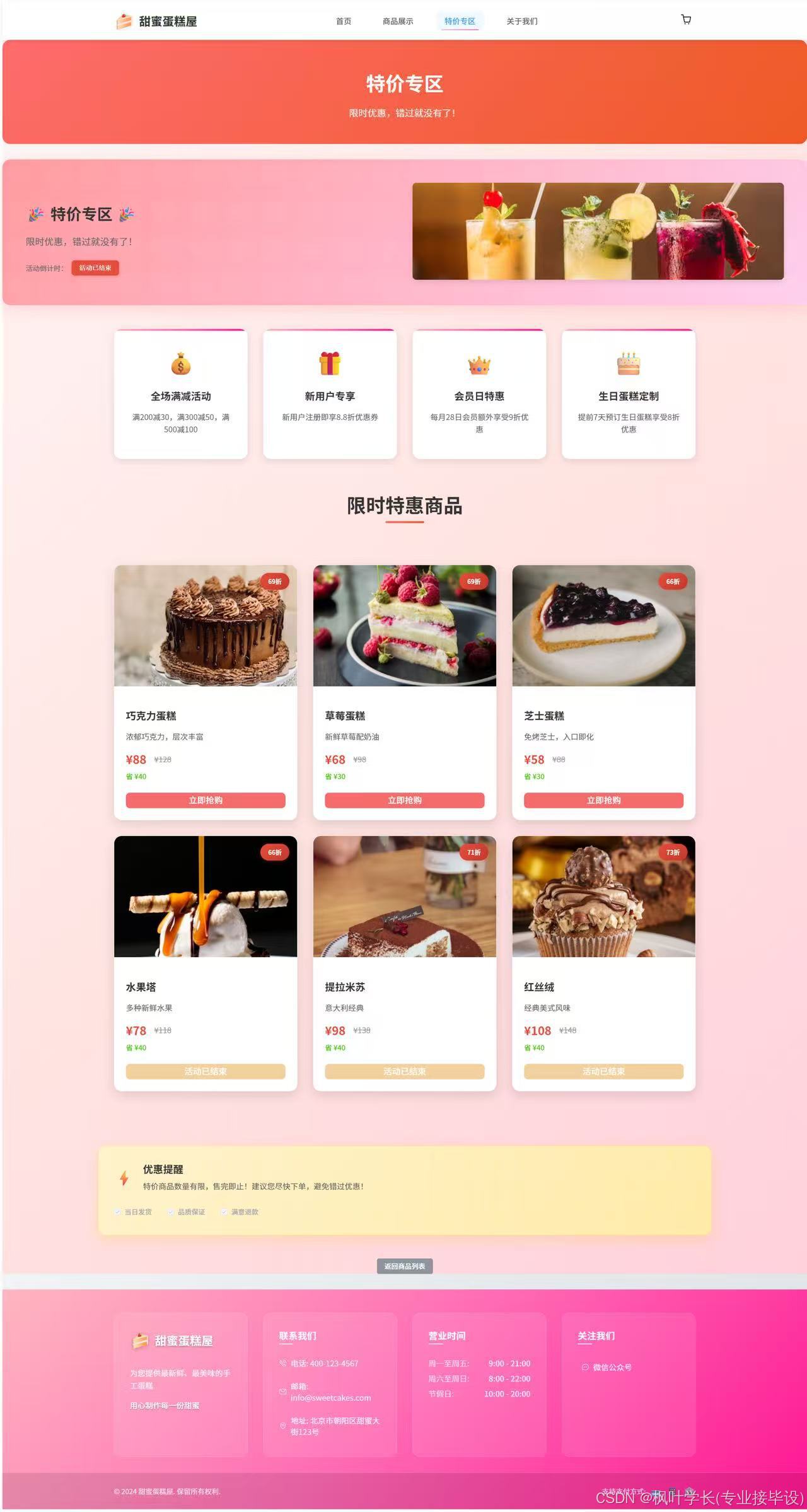Click 立即抢购 on the 巧克力蛋糕 card
Viewport: 807px width, 1512px height.
point(206,800)
